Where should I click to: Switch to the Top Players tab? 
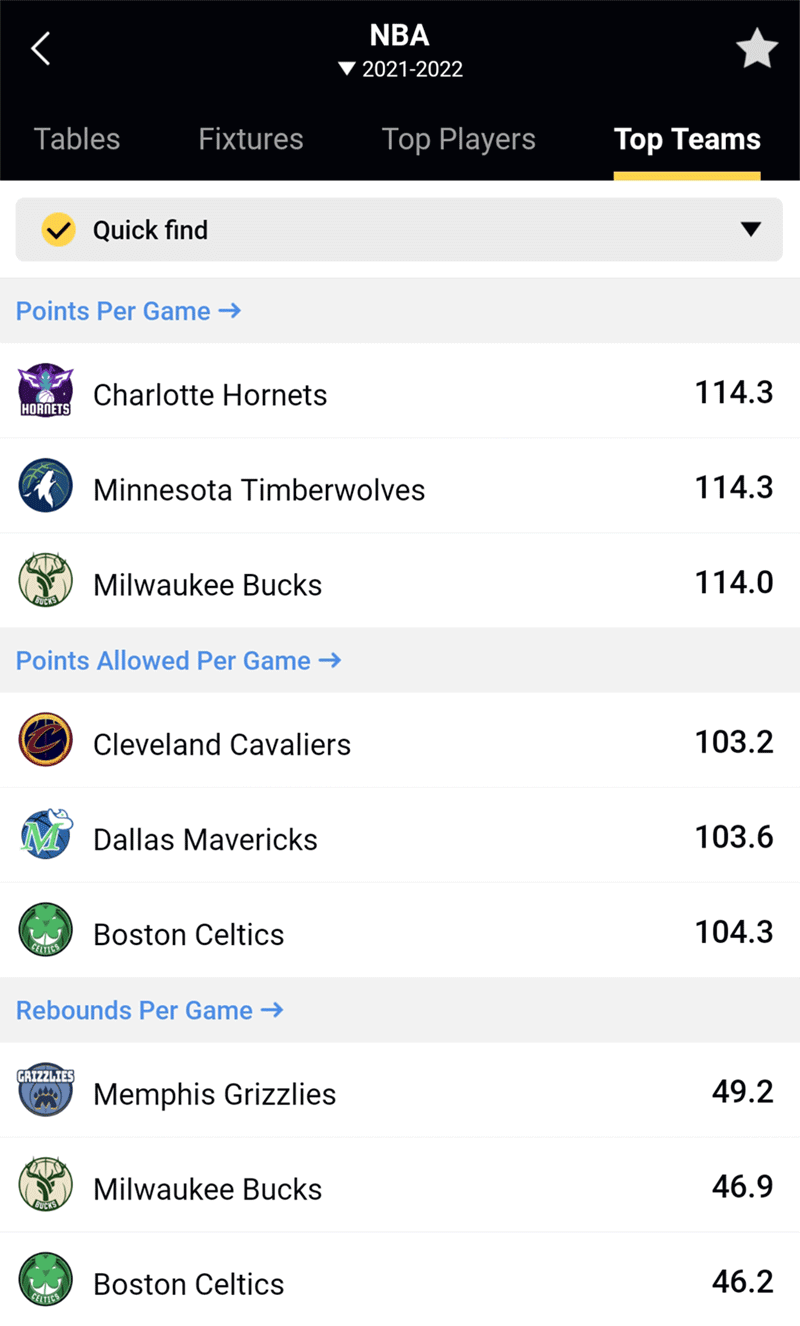pos(459,139)
